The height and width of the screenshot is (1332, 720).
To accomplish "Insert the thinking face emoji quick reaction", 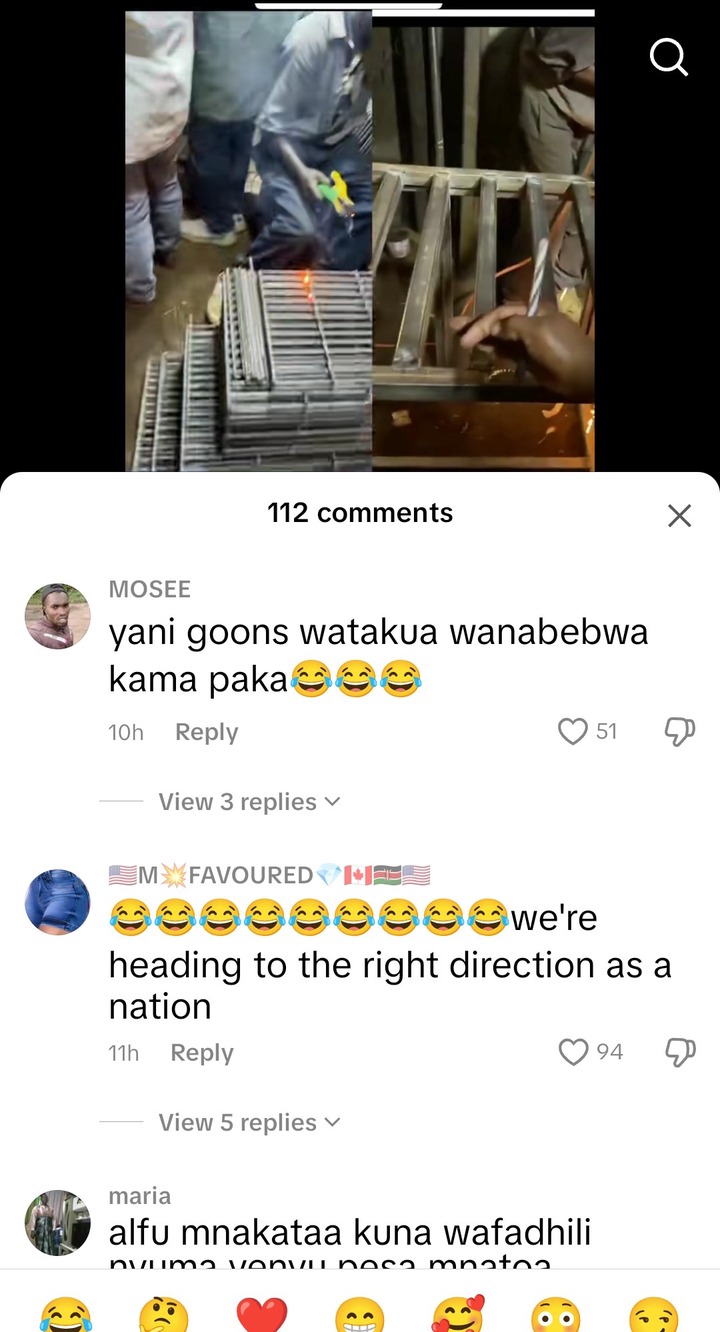I will point(164,1312).
